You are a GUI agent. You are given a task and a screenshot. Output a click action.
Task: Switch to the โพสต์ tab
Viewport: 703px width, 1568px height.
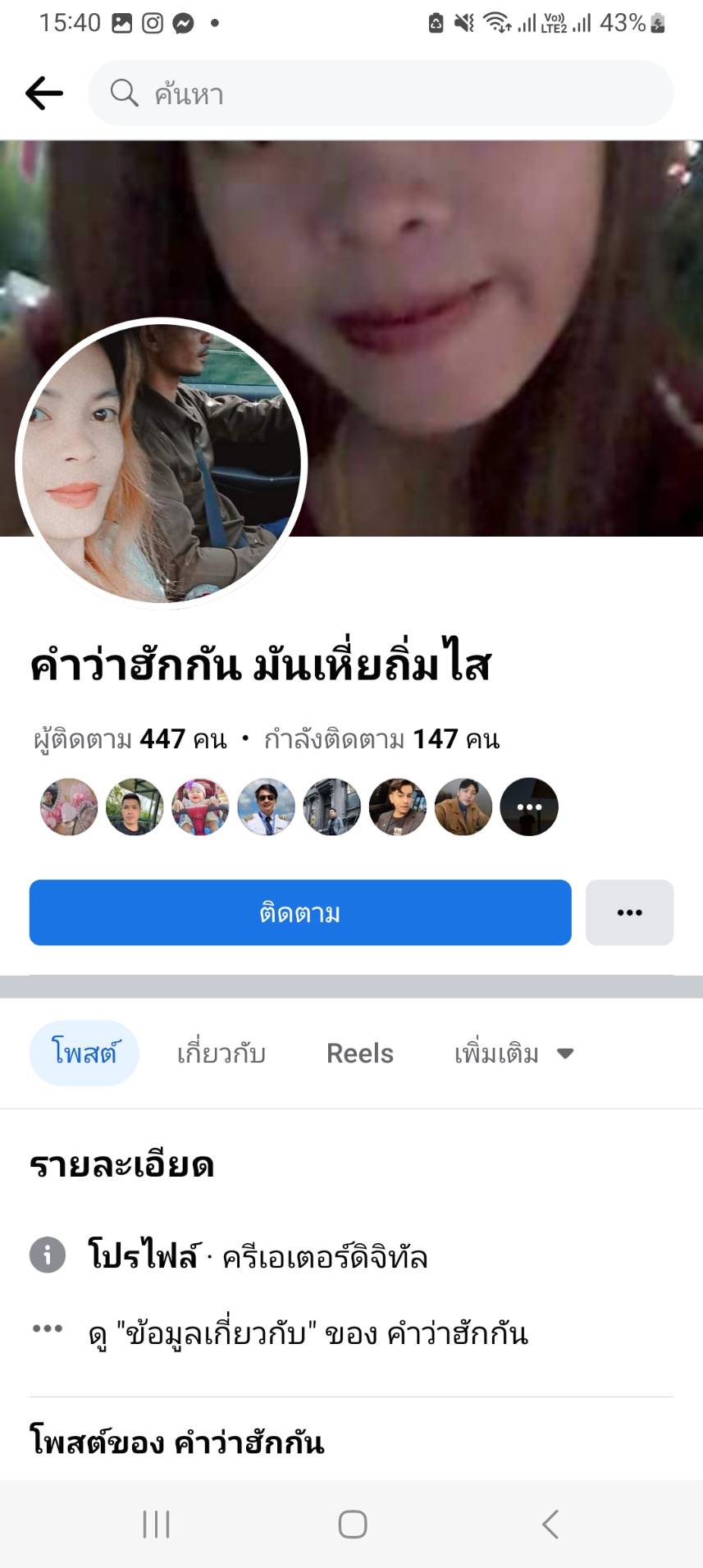click(x=84, y=1053)
